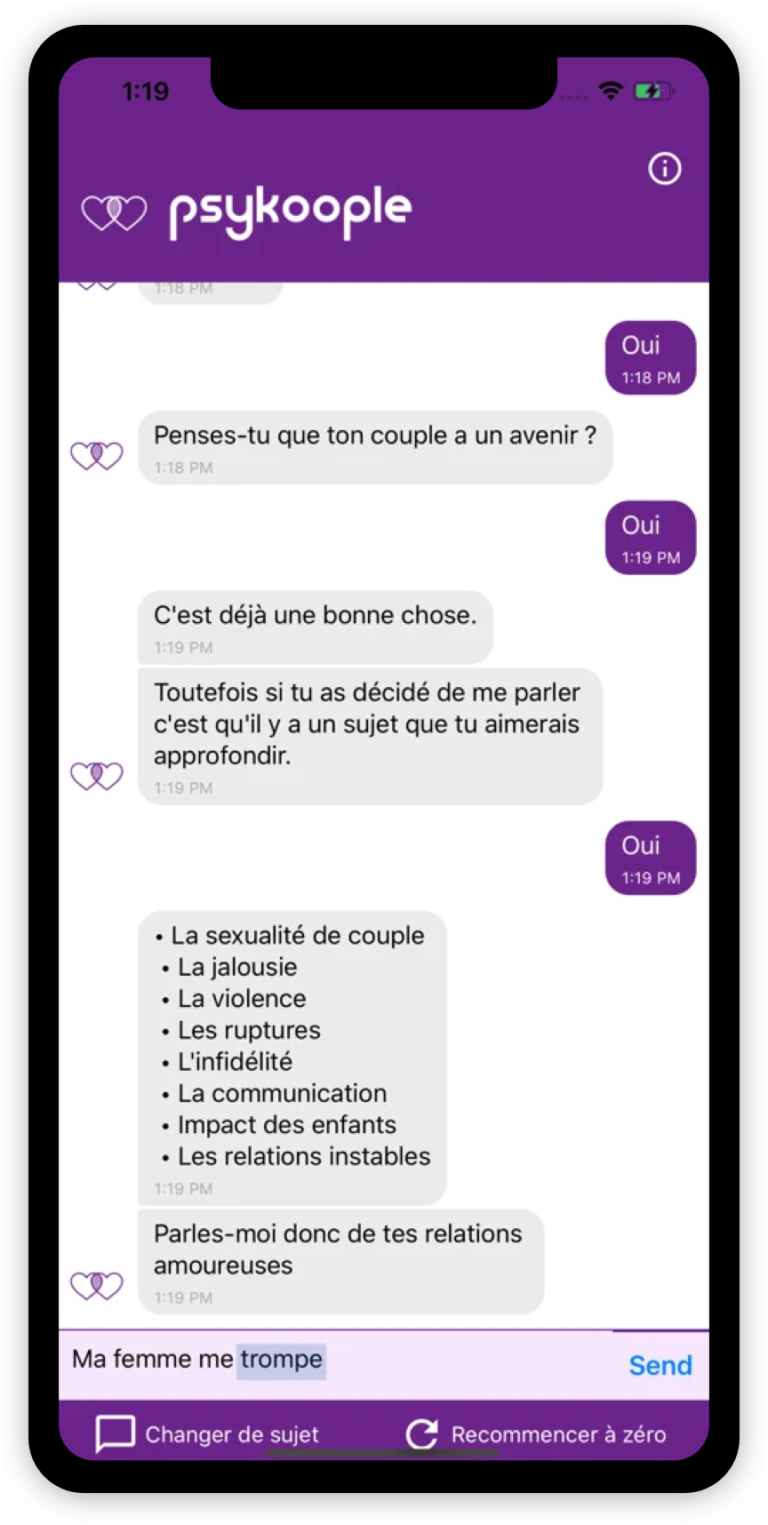The height and width of the screenshot is (1525, 768).
Task: Select Changer de sujet
Action: 208,1435
